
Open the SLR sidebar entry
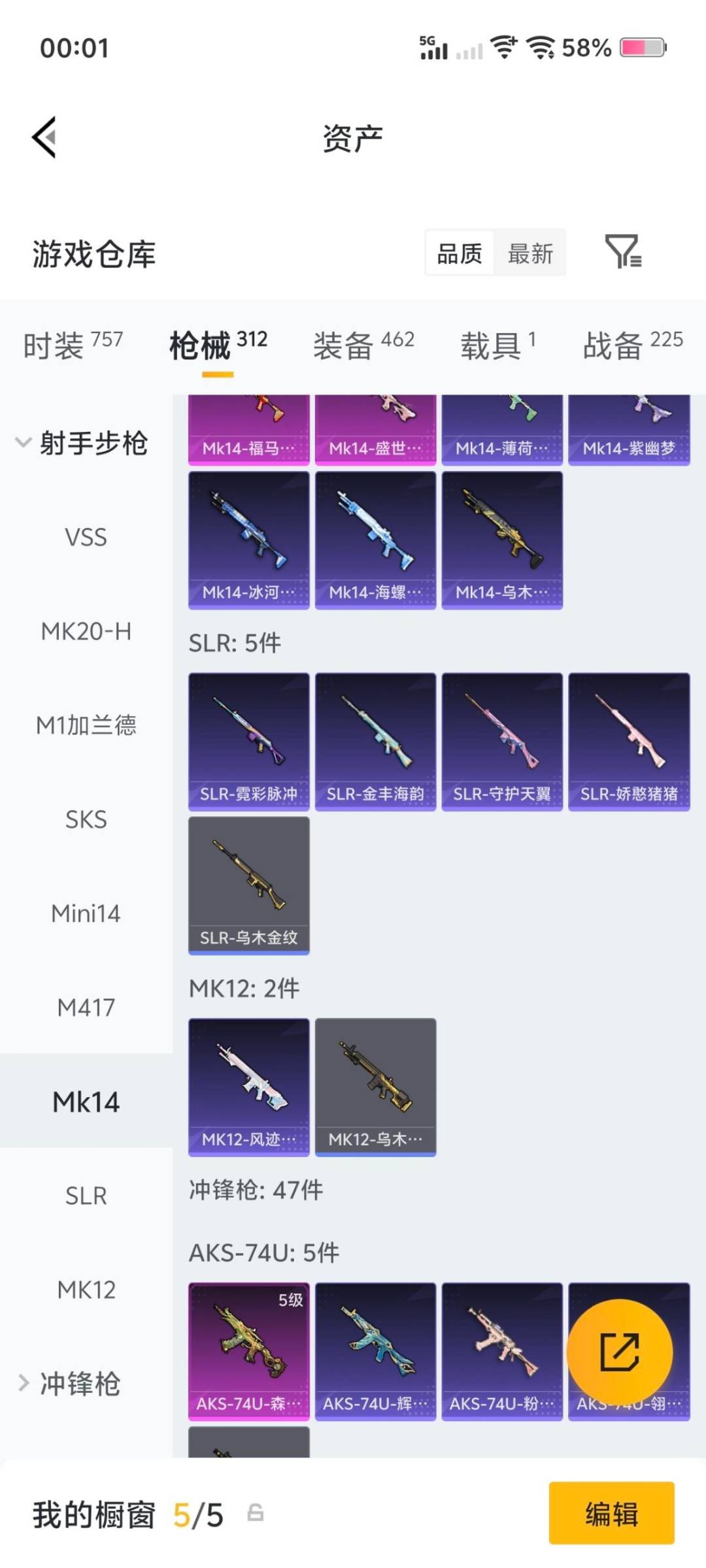(86, 1195)
